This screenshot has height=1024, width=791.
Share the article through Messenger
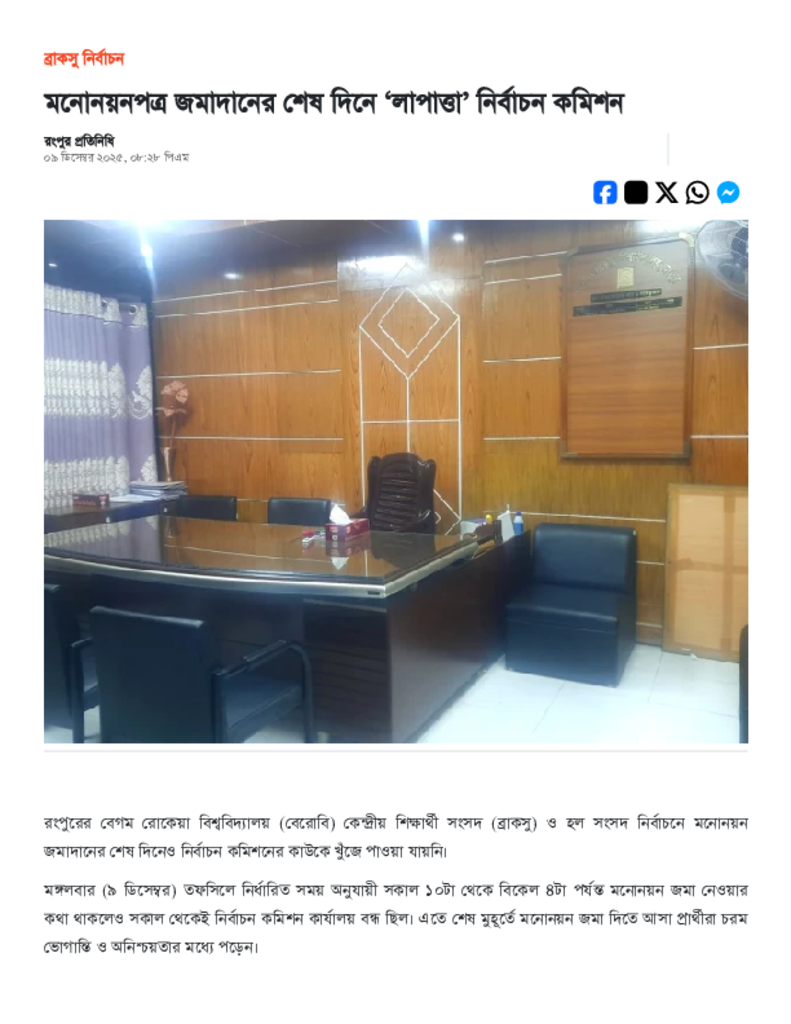click(x=728, y=192)
